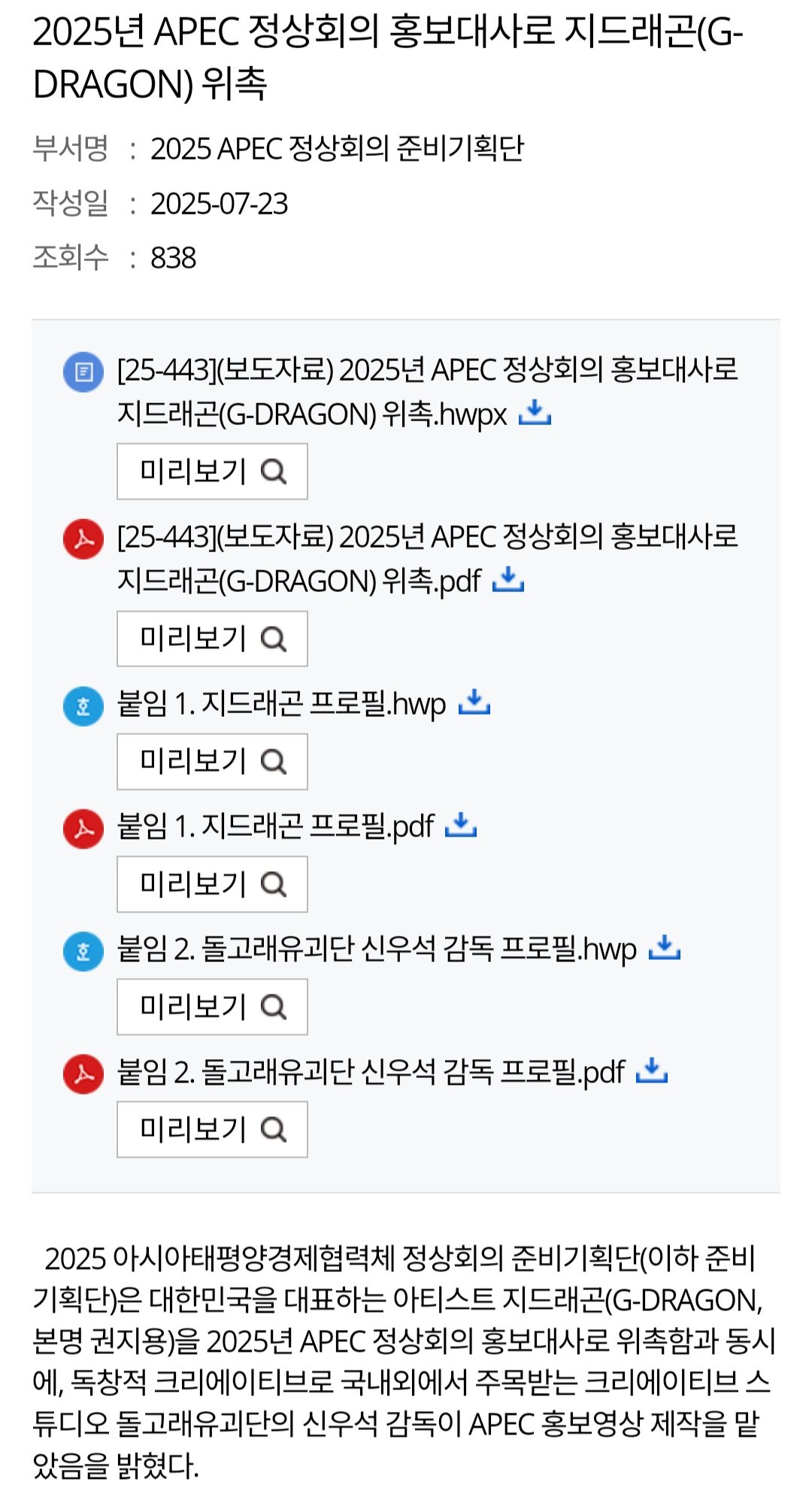Download 붙임 2 신우석 감독 프로필.pdf
Image resolution: width=812 pixels, height=1512 pixels.
pos(652,1070)
